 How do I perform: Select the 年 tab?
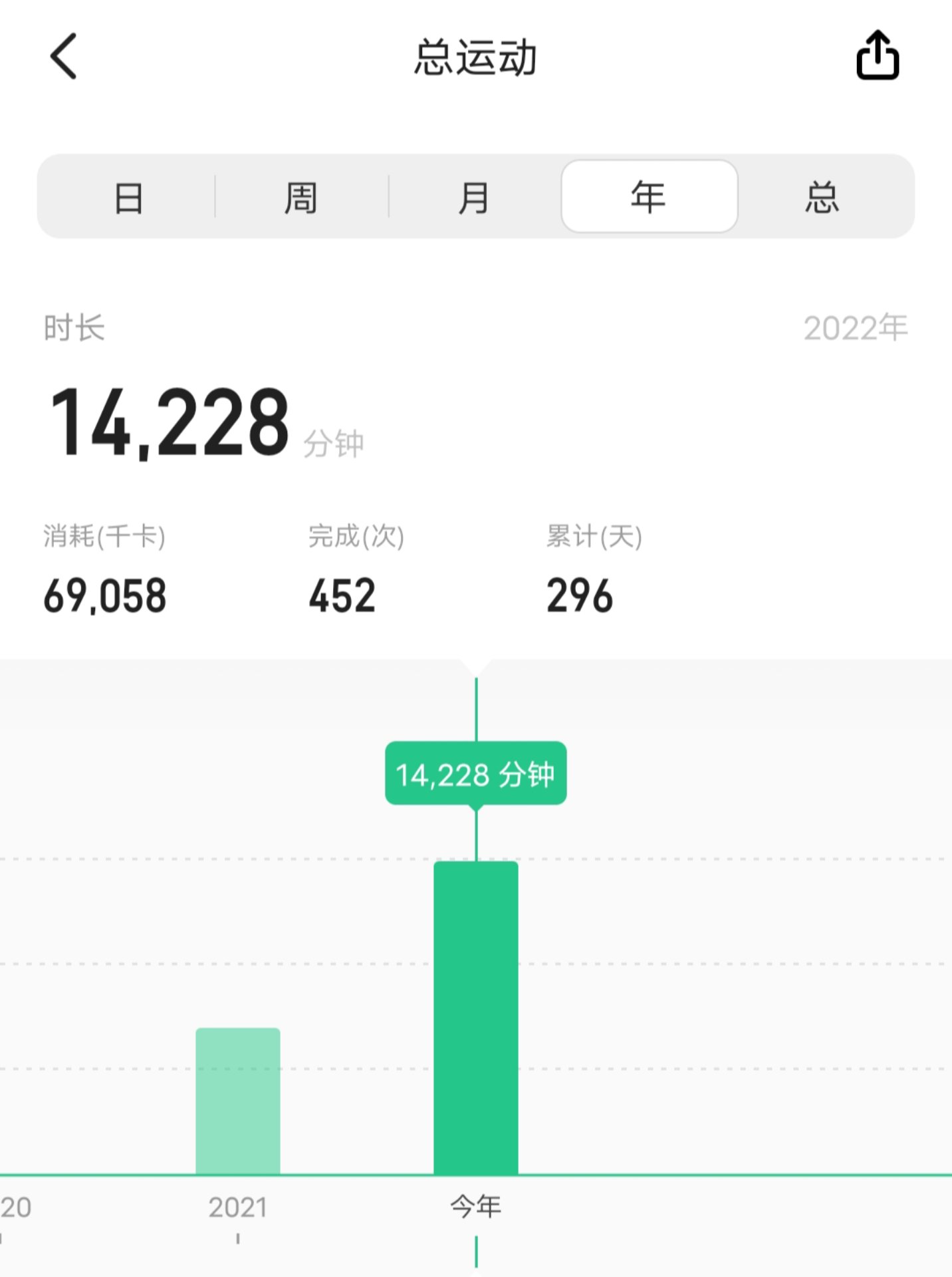click(x=649, y=197)
